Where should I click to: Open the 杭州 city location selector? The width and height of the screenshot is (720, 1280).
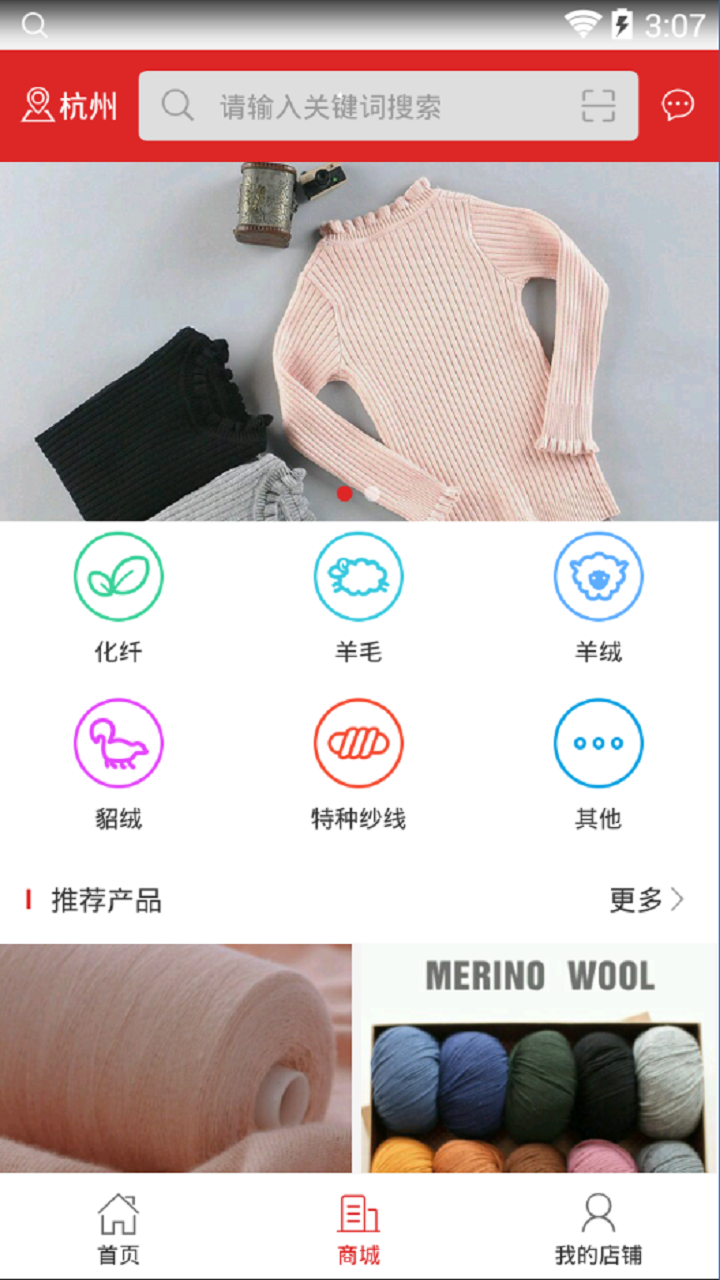point(69,106)
